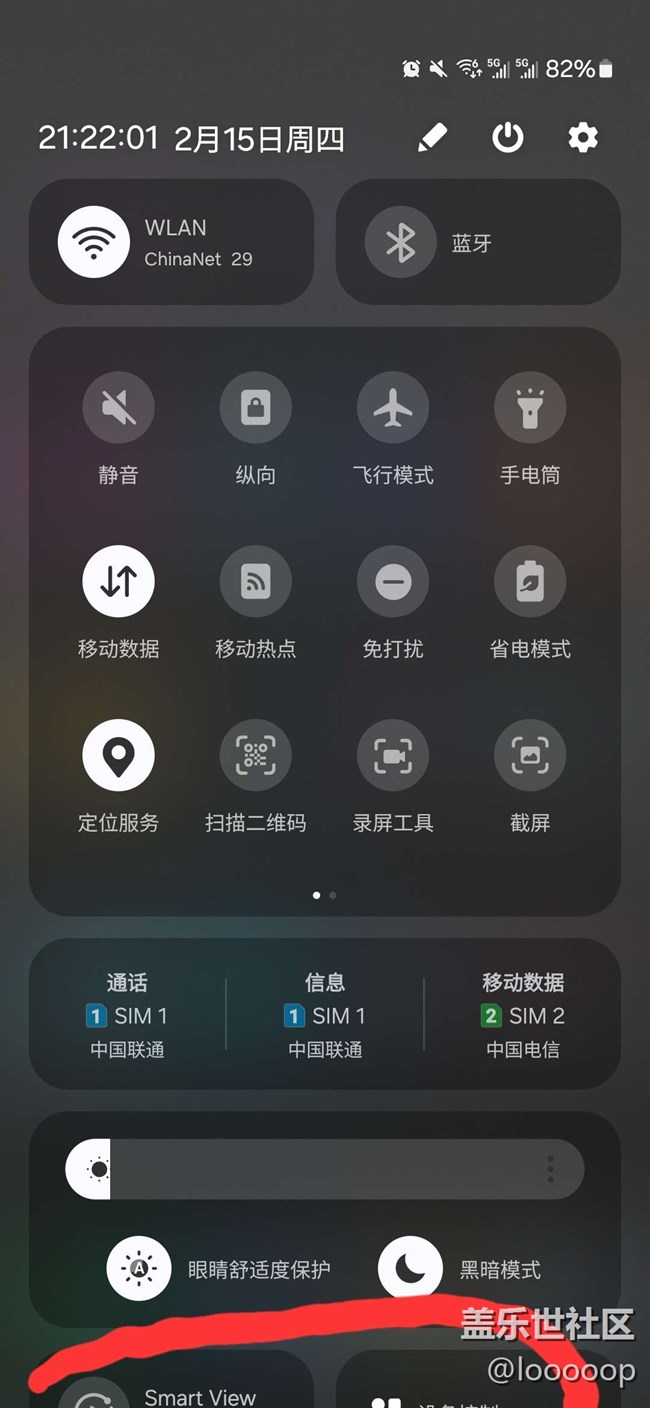Open brightness slider more options
Viewport: 650px width, 1408px height.
pos(550,1169)
